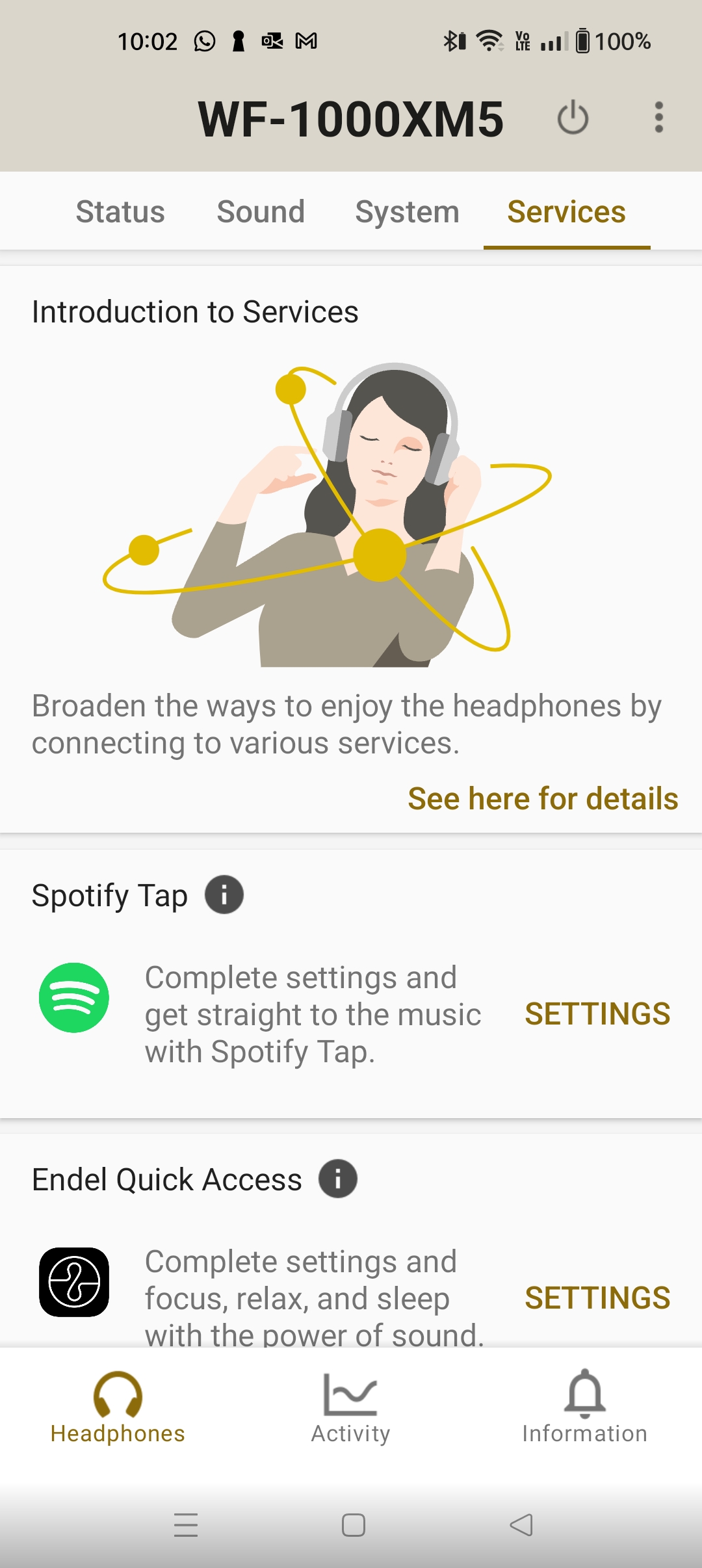This screenshot has height=1568, width=702.
Task: Tap the system back button
Action: click(521, 1525)
